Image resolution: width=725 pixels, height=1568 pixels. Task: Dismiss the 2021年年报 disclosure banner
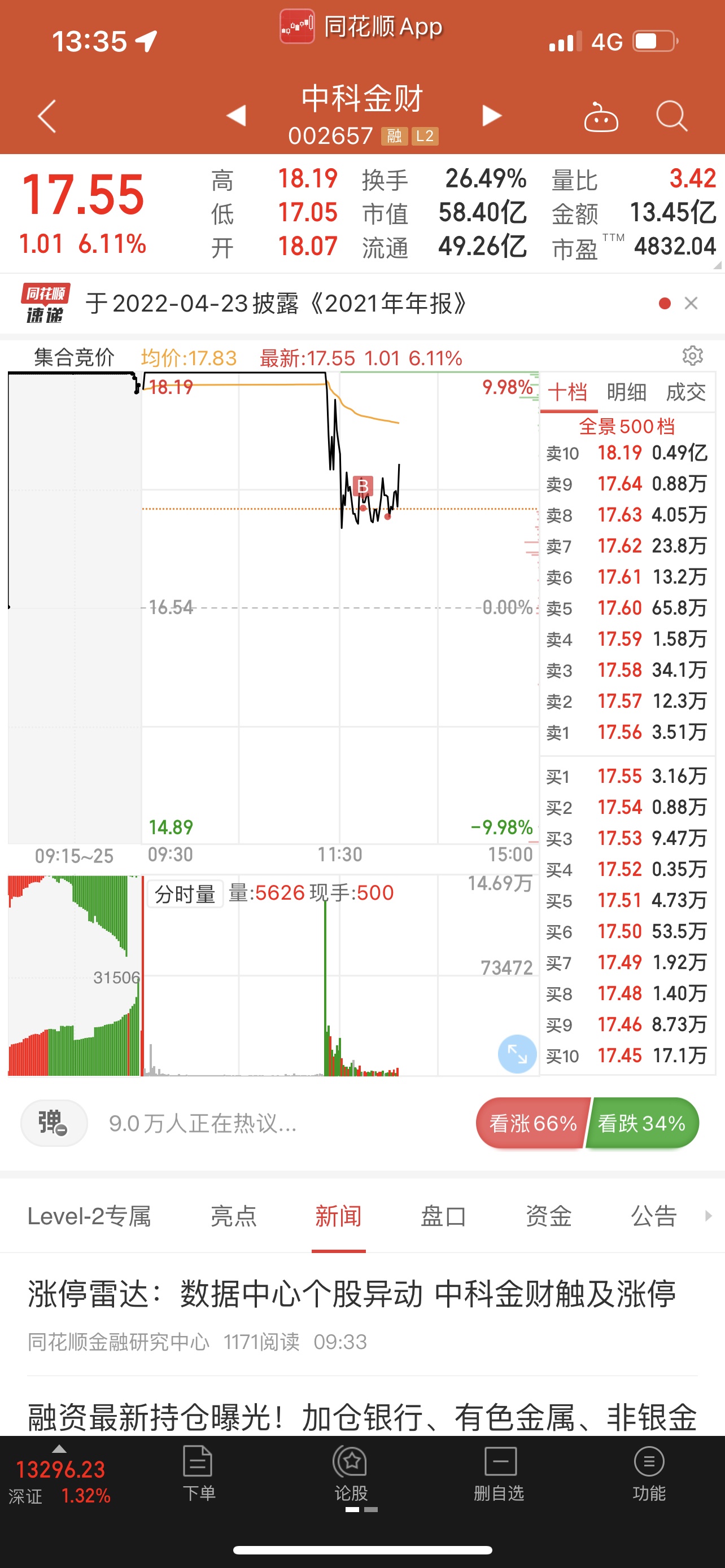pyautogui.click(x=691, y=303)
